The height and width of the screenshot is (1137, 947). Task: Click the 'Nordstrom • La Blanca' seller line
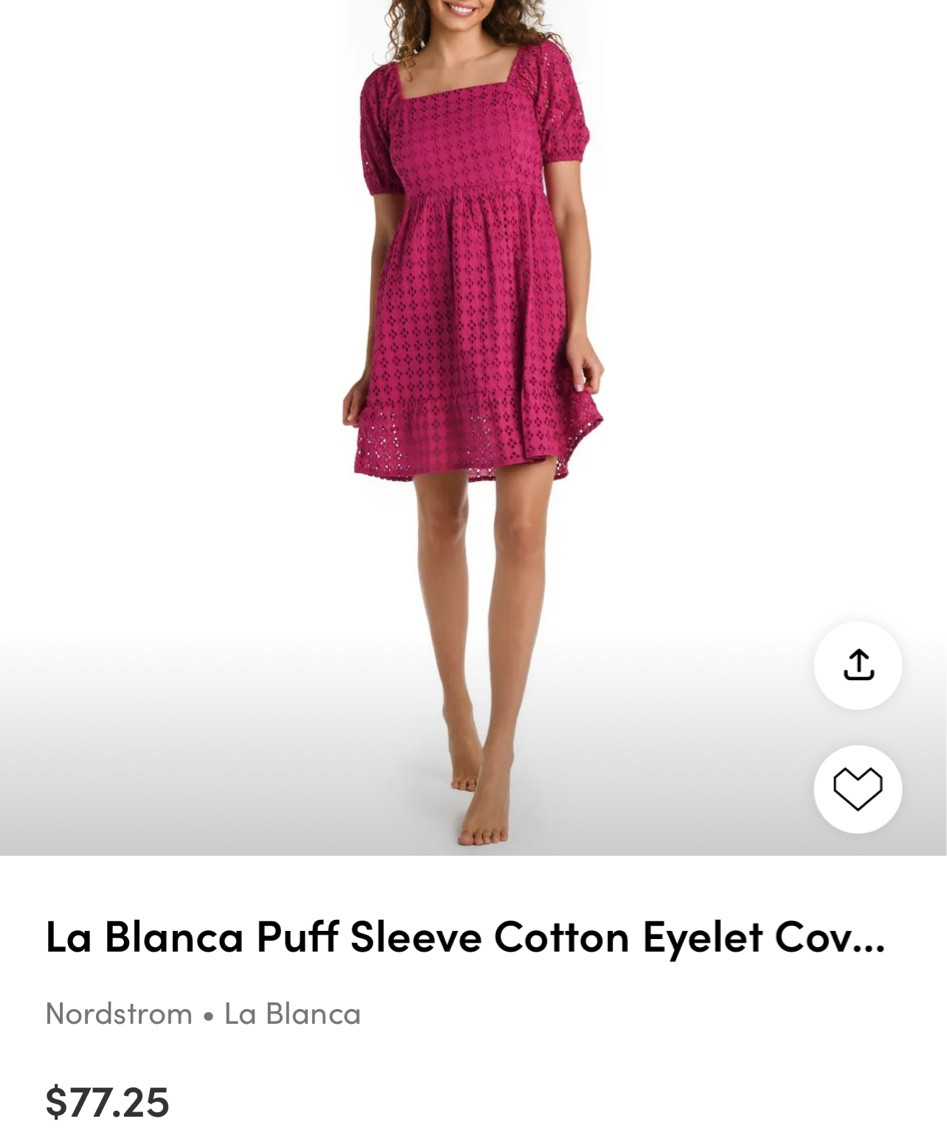pos(203,1013)
